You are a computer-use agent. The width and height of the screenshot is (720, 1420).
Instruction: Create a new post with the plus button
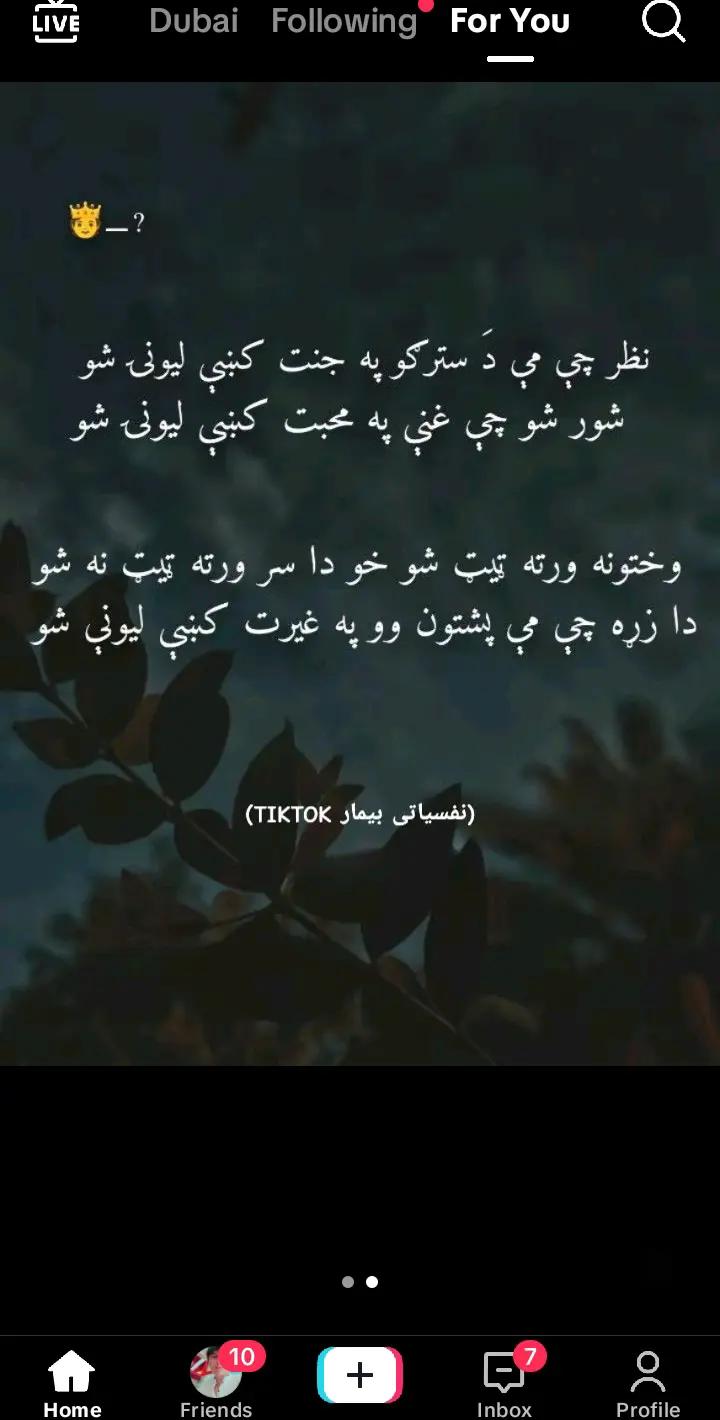(x=360, y=1375)
